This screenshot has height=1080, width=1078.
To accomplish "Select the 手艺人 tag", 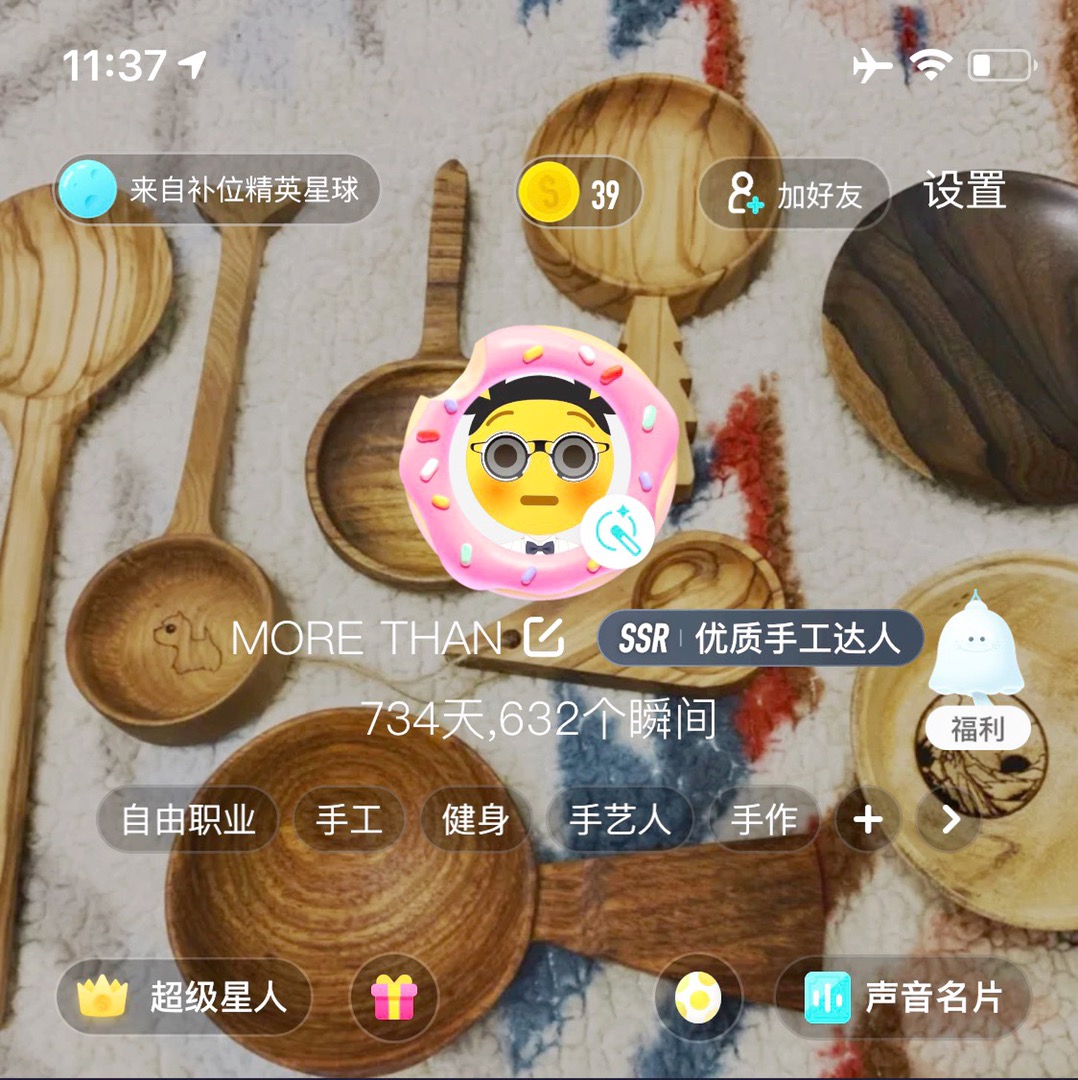I will (x=620, y=820).
